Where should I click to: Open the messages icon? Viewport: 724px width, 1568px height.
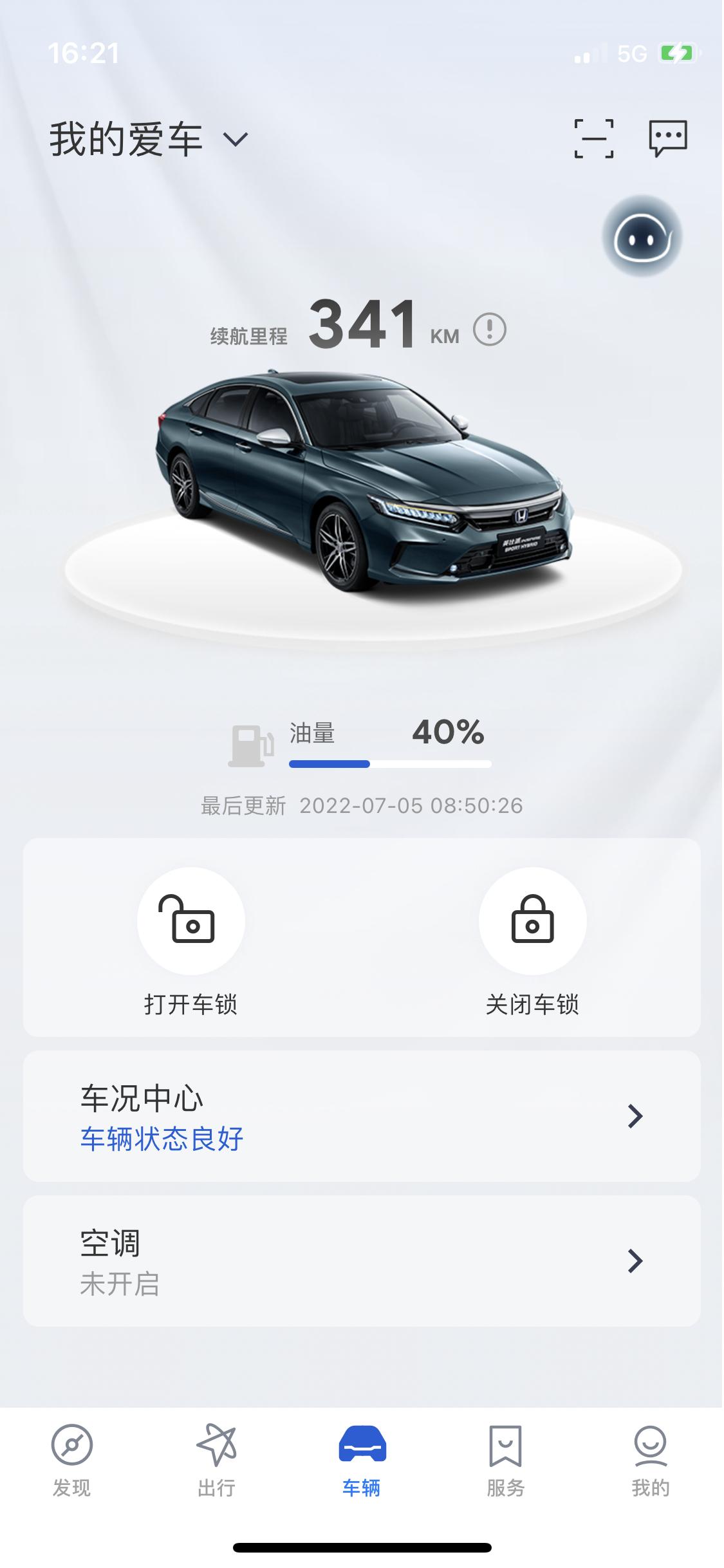tap(667, 138)
